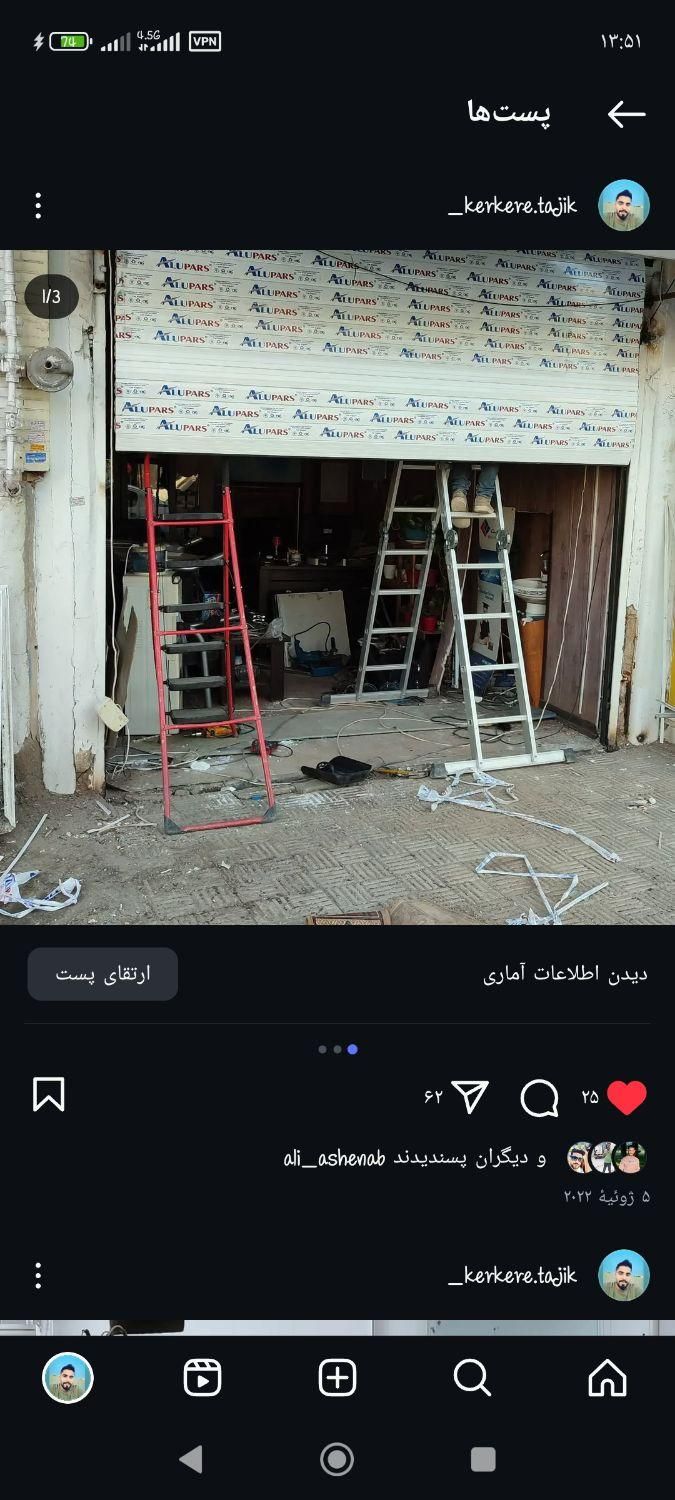This screenshot has height=1500, width=675.
Task: Share the post via paper plane icon
Action: 470,1097
